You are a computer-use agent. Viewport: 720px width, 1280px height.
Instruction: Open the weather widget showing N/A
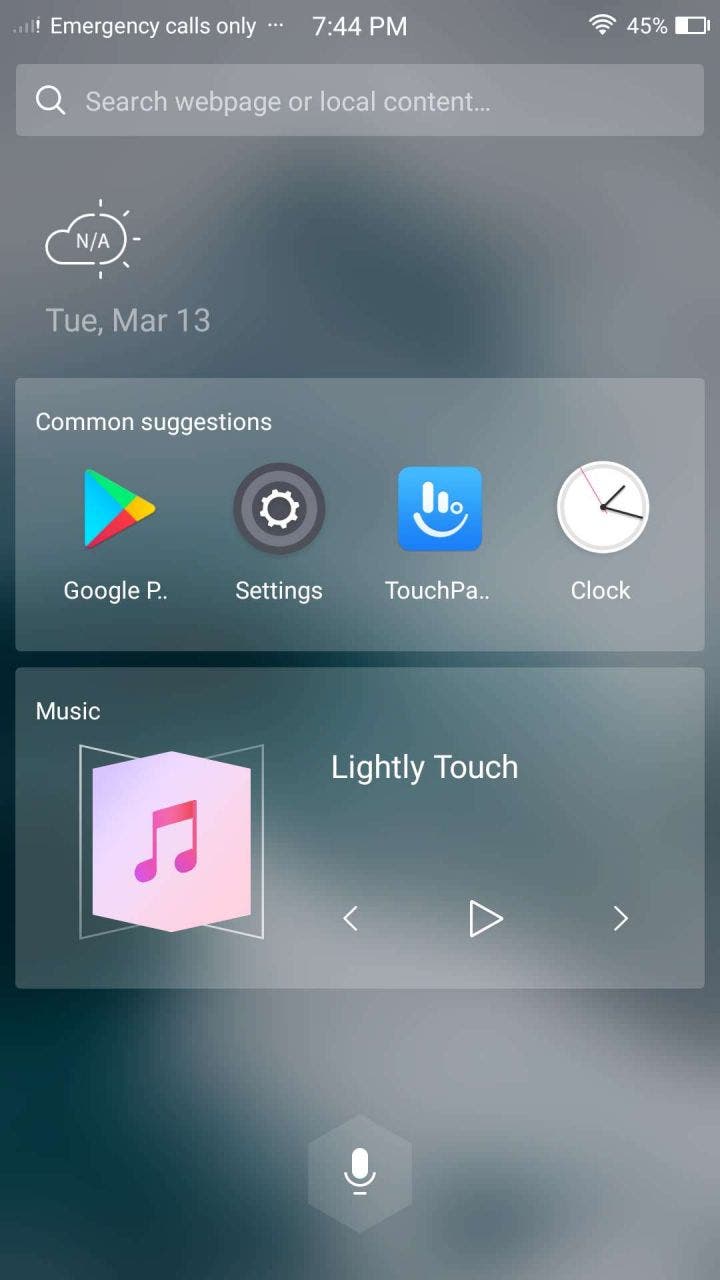coord(92,239)
